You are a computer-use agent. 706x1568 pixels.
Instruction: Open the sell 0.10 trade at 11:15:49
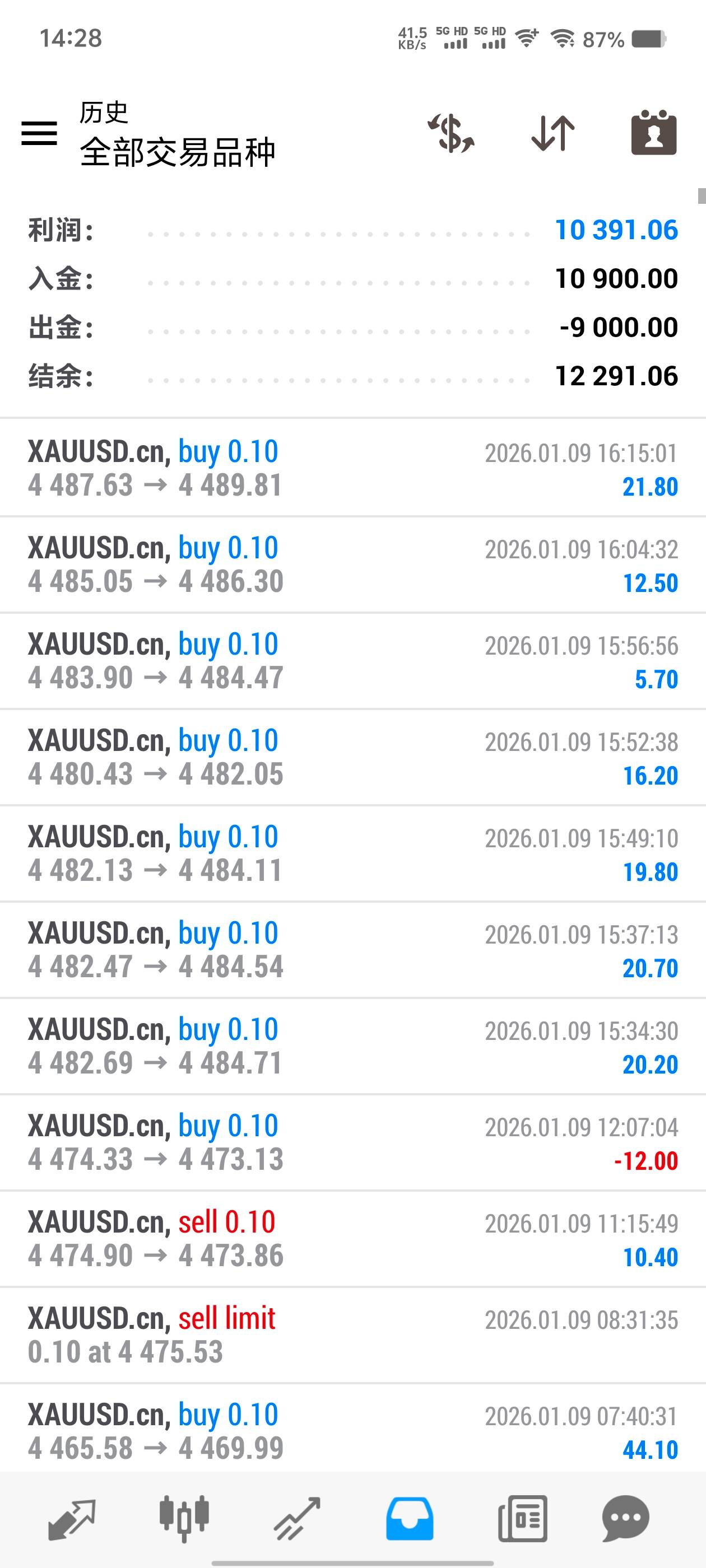pyautogui.click(x=352, y=1239)
